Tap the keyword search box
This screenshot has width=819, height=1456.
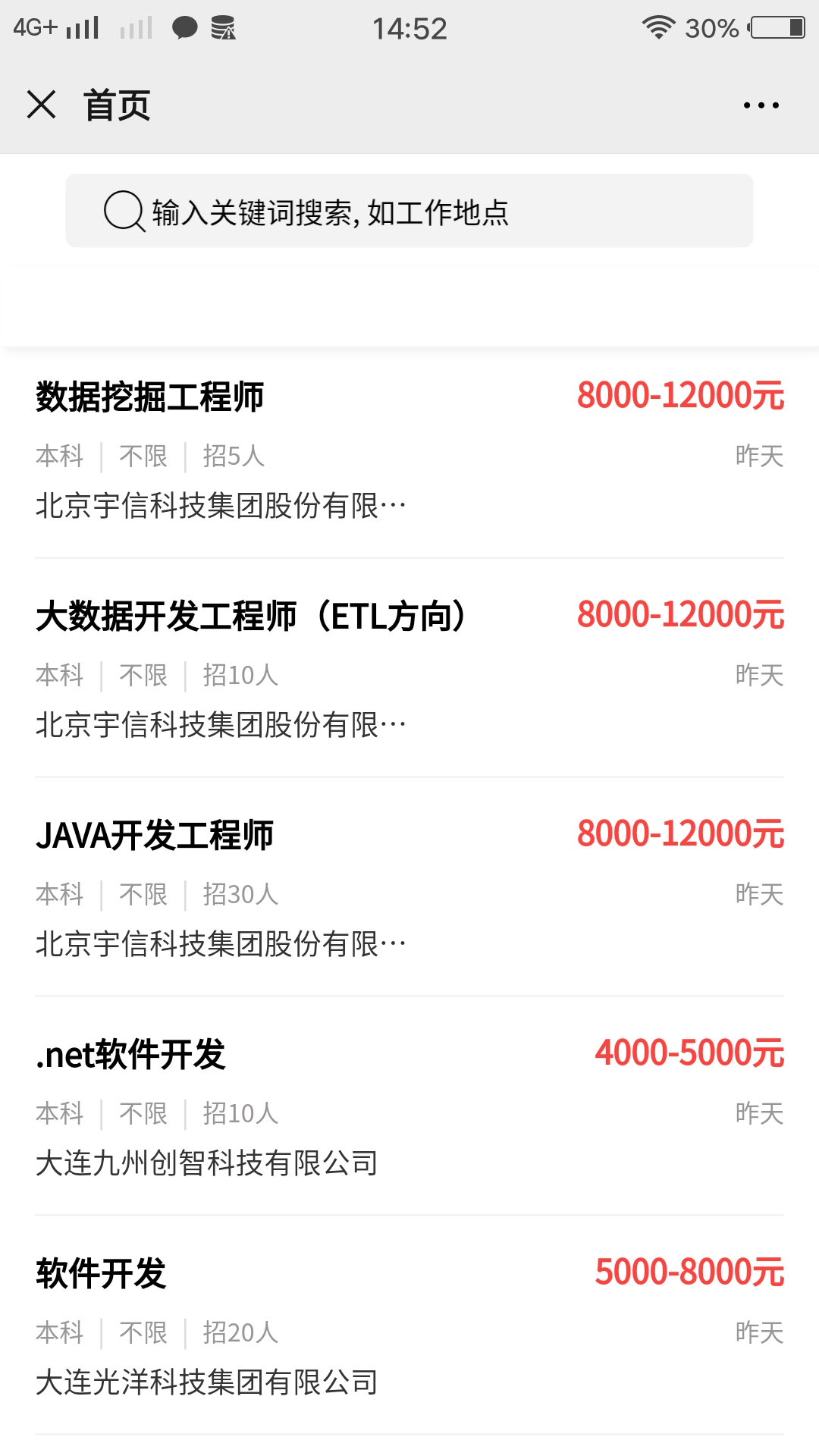point(409,211)
